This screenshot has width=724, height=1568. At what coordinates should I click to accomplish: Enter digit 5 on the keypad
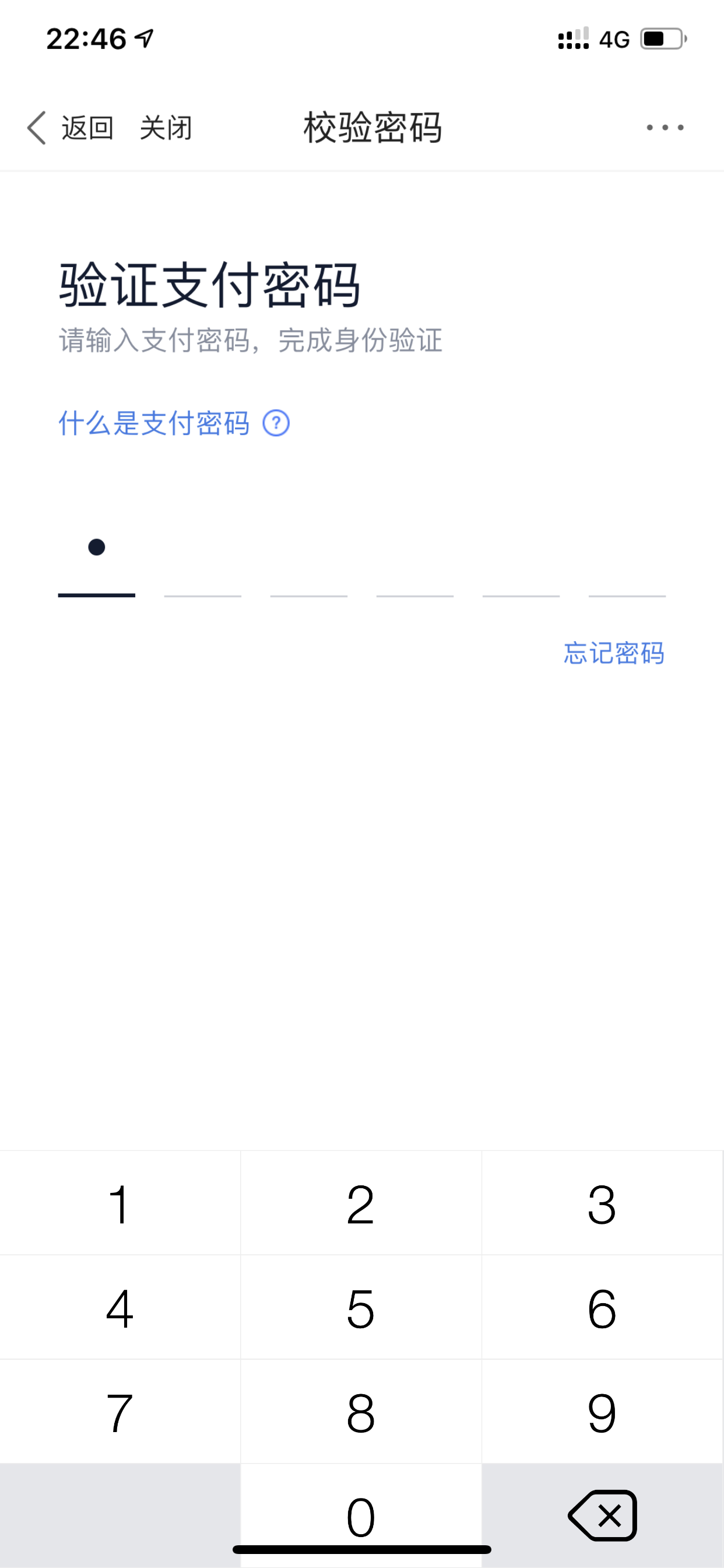click(x=361, y=1307)
